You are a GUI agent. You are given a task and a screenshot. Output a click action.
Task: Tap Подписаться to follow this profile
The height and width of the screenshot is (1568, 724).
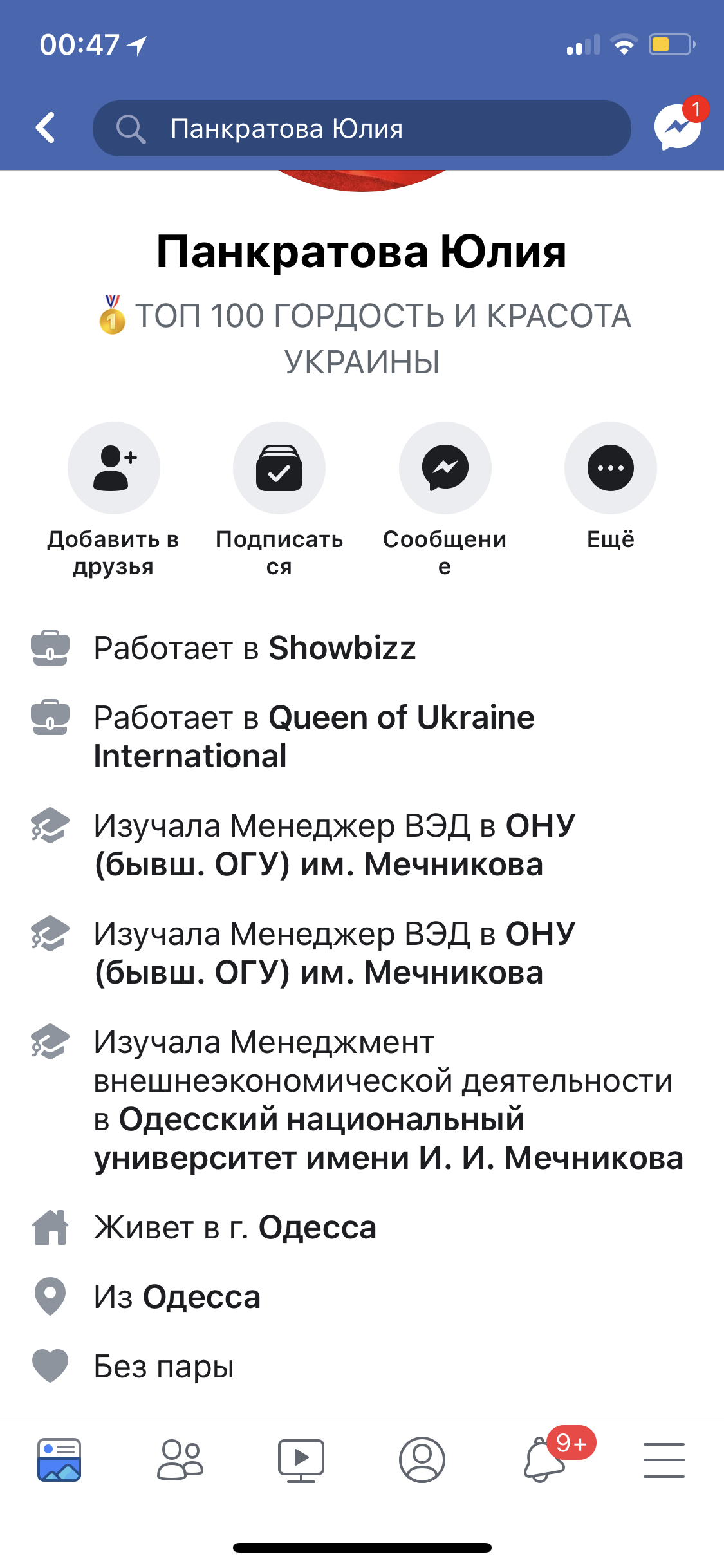pos(279,468)
